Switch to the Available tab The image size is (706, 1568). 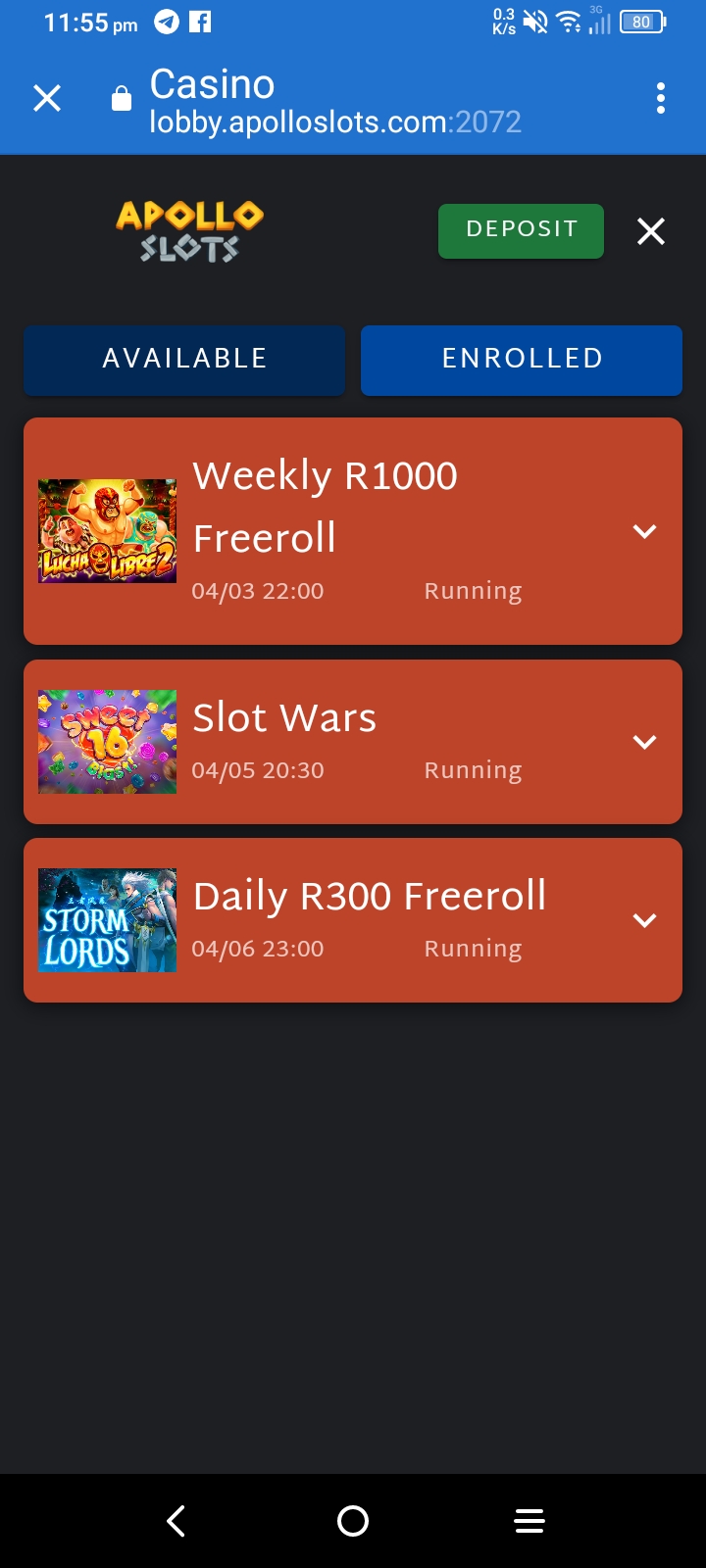point(184,360)
